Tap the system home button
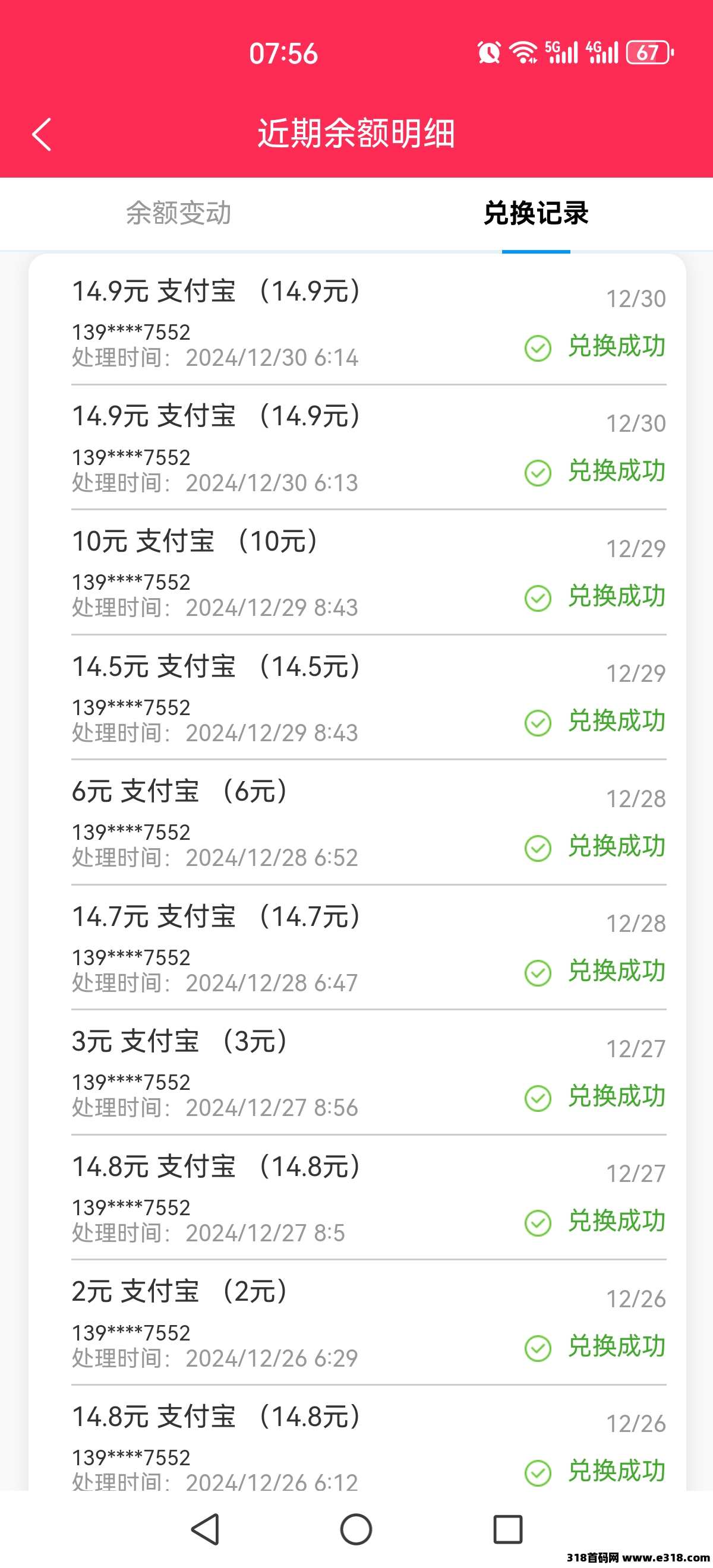 (356, 1529)
